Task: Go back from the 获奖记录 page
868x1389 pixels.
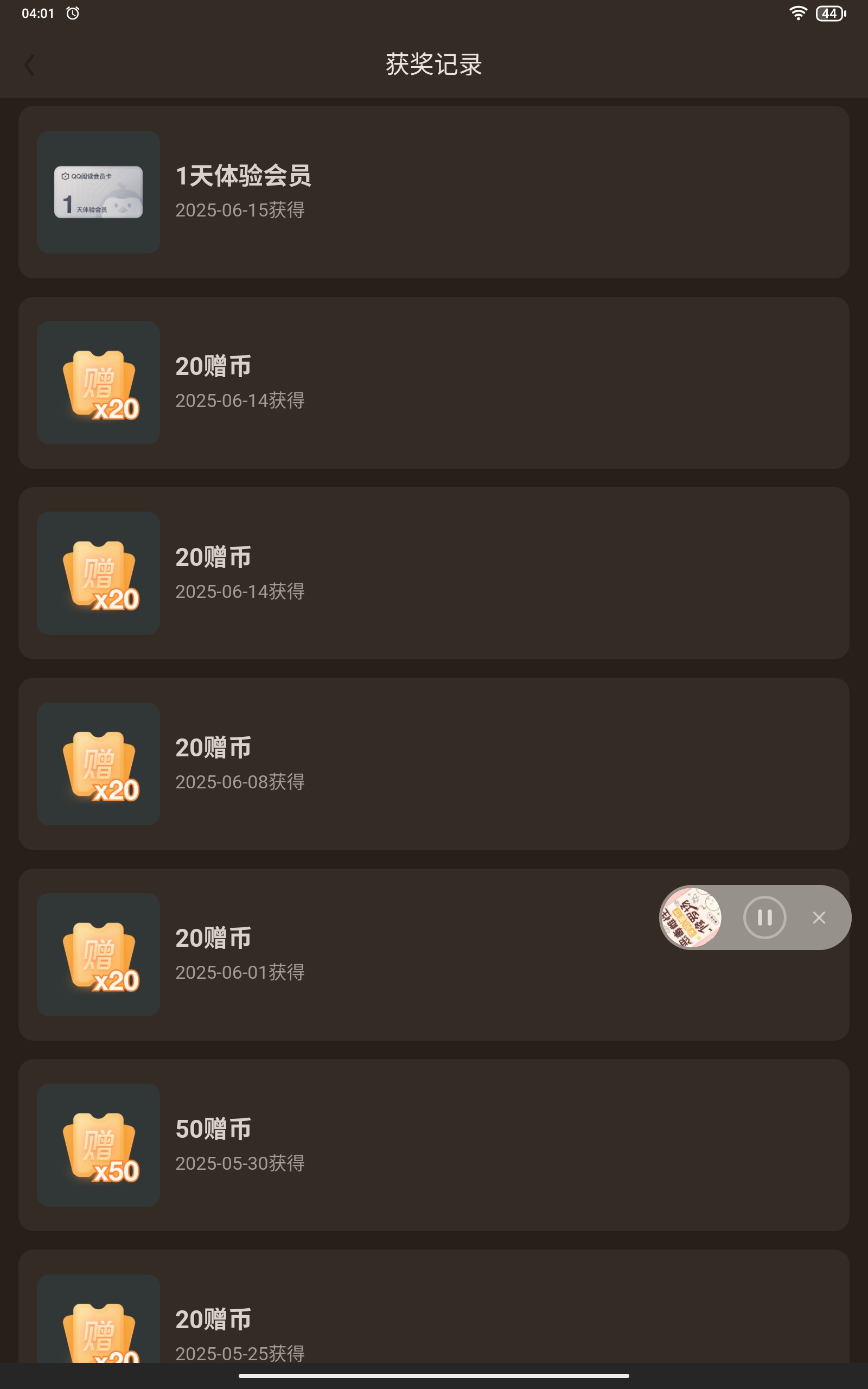Action: [30, 65]
